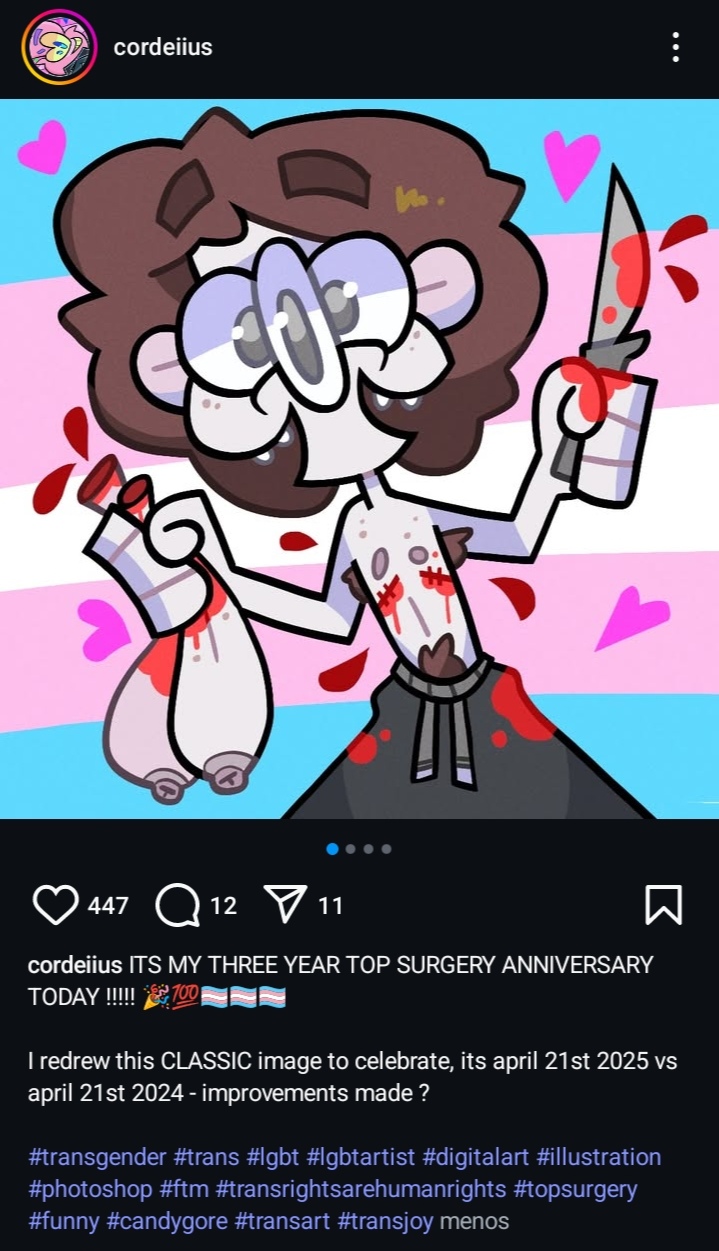Tap the cordeiius username in the header
The image size is (719, 1251).
click(163, 46)
